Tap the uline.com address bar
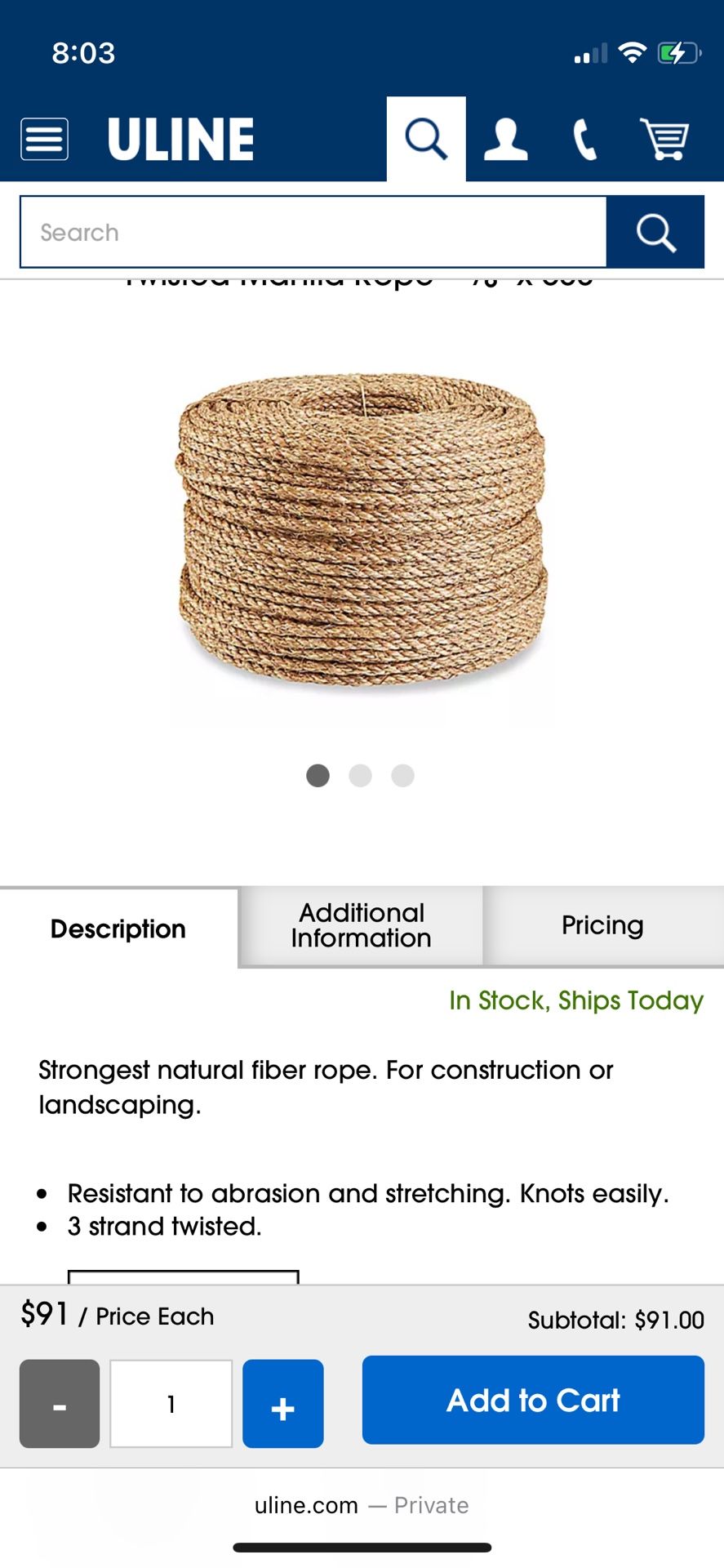The image size is (724, 1568). point(361,1505)
